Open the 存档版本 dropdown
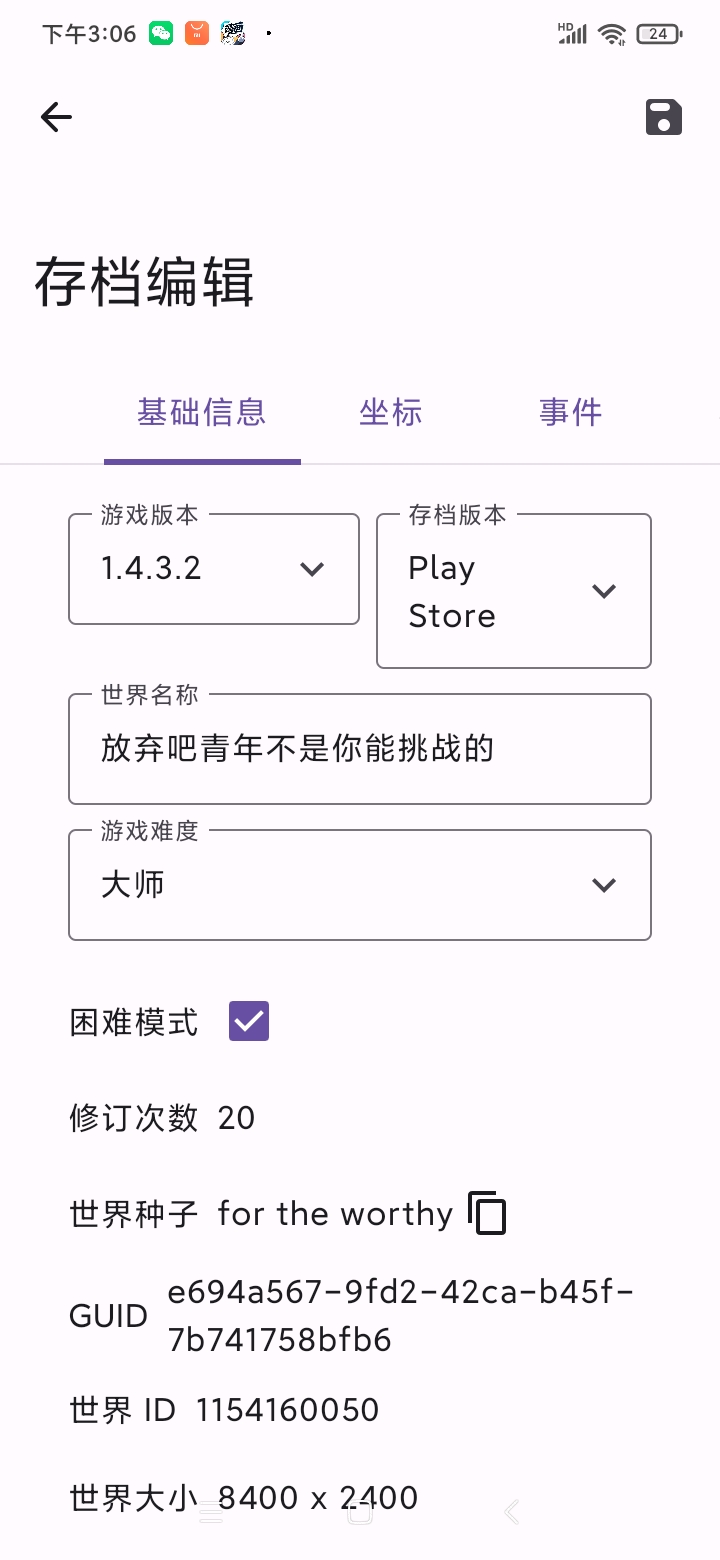Screen dimensions: 720x1560 (x=514, y=591)
